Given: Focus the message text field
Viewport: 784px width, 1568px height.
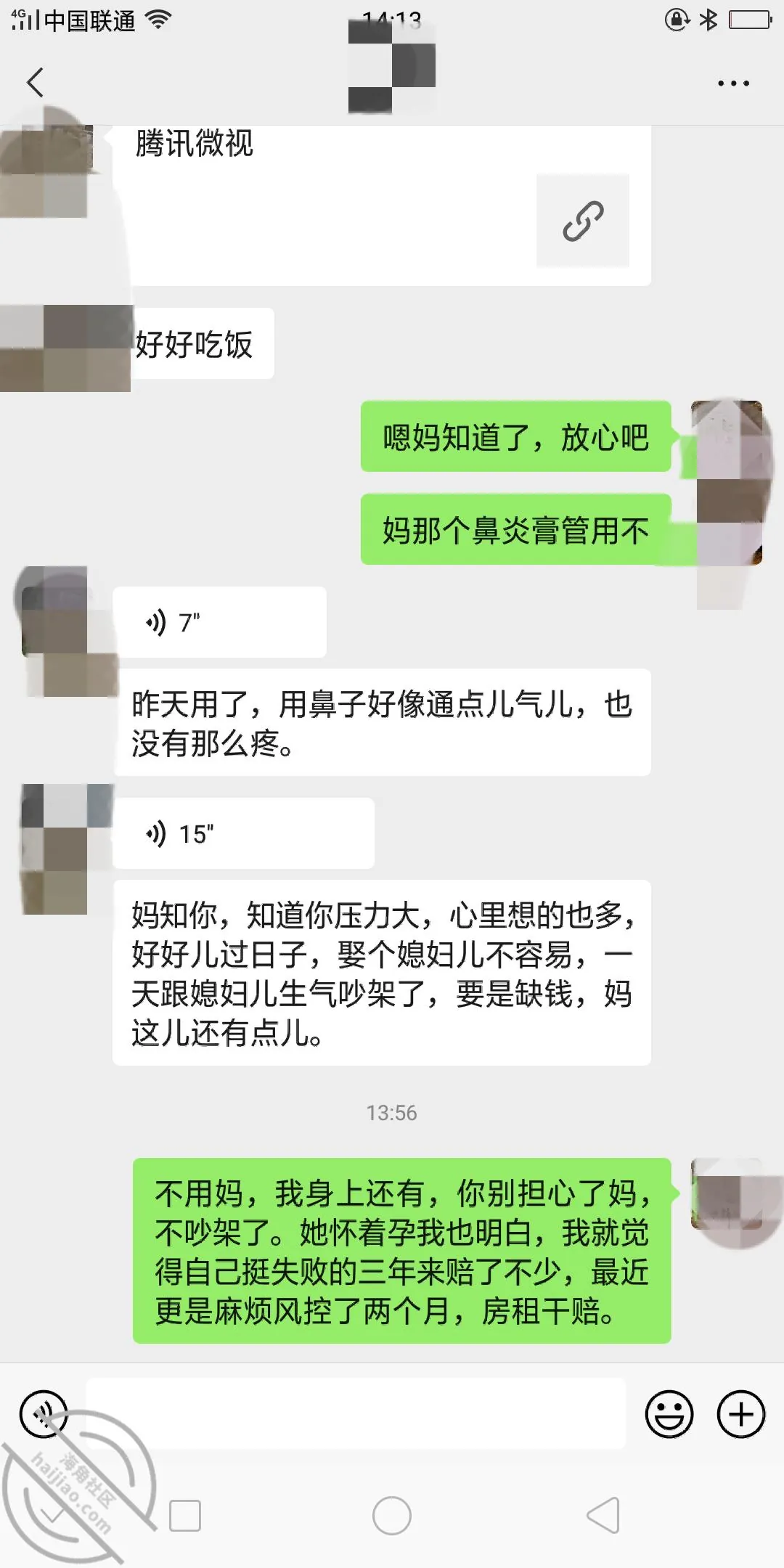Looking at the screenshot, I should tap(356, 1413).
